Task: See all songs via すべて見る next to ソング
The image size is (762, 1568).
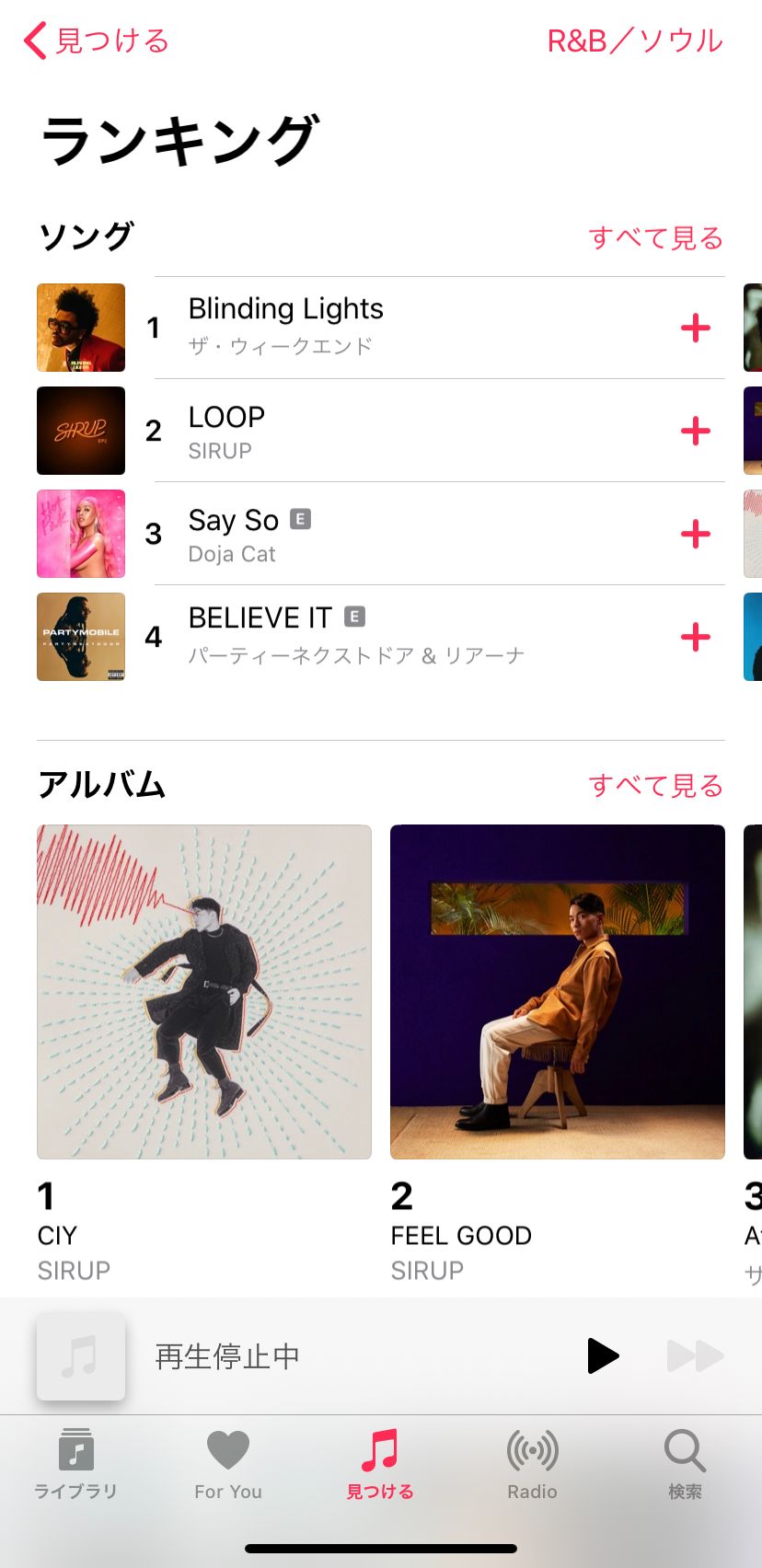Action: pyautogui.click(x=655, y=237)
